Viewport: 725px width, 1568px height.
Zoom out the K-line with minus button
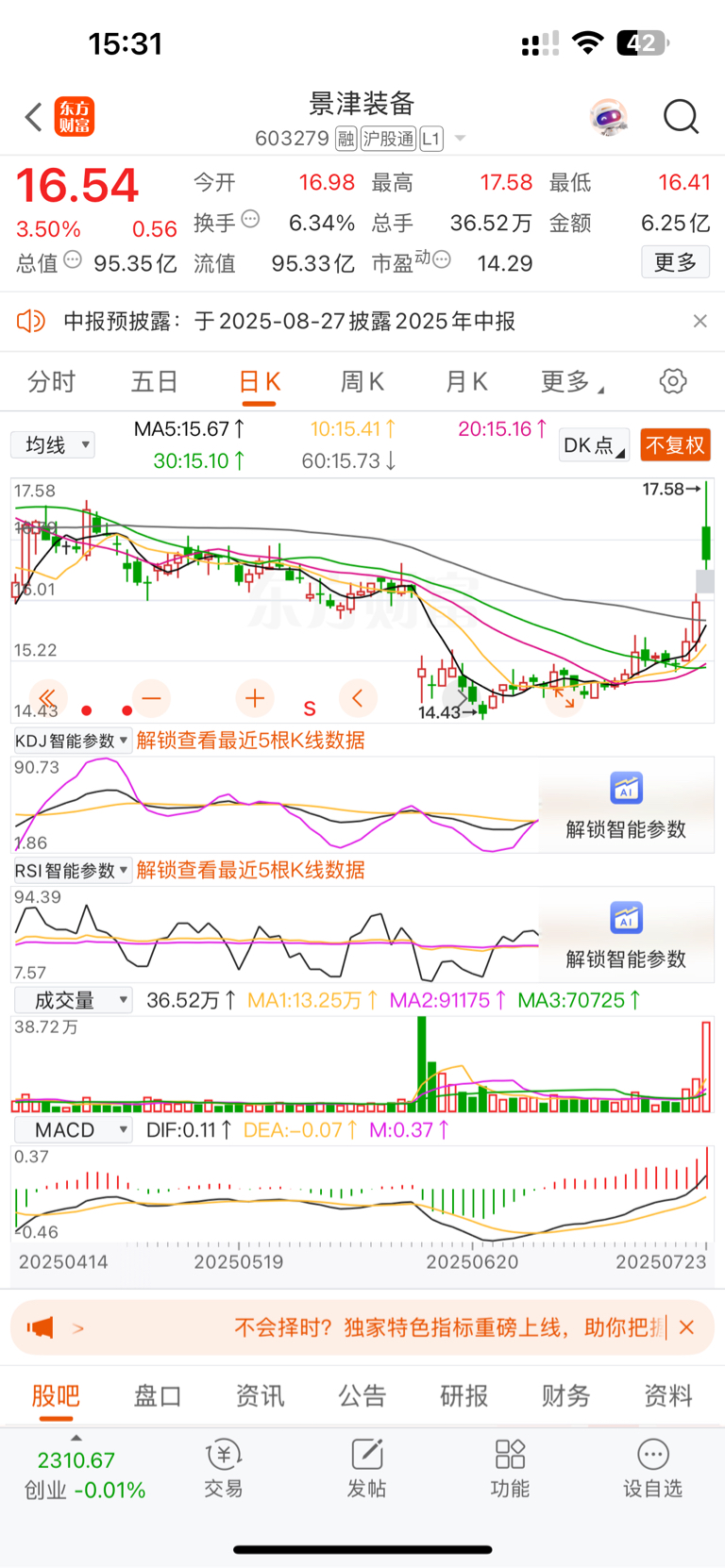(151, 698)
